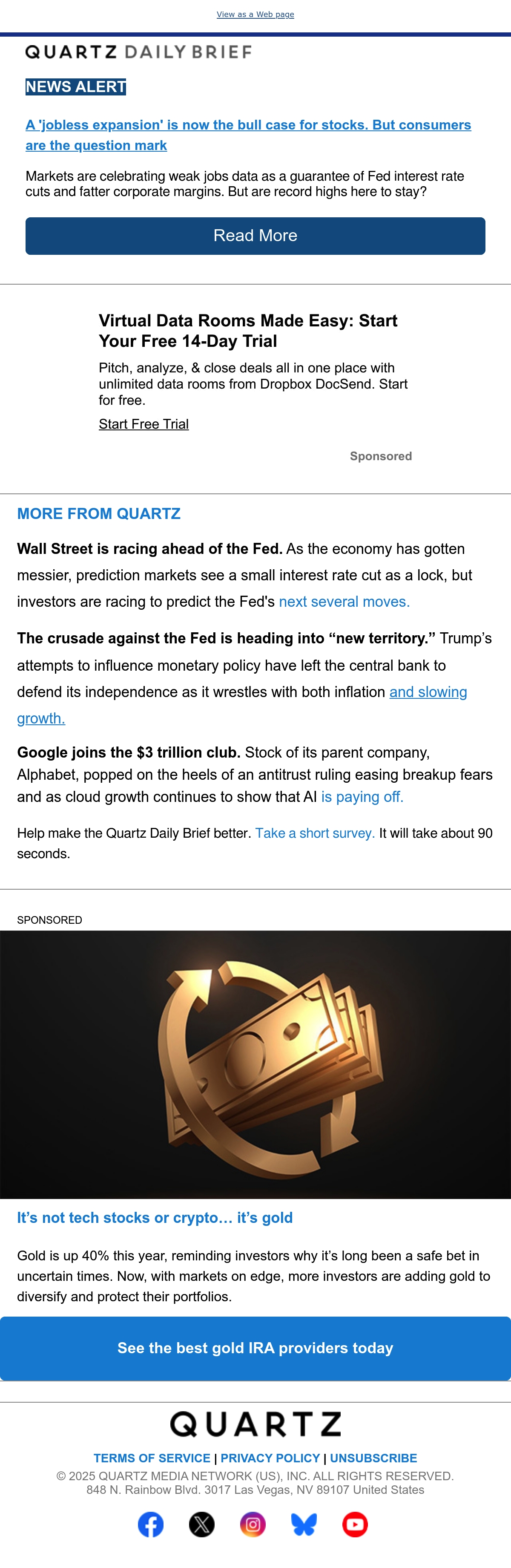Tap the Read More button

255,236
